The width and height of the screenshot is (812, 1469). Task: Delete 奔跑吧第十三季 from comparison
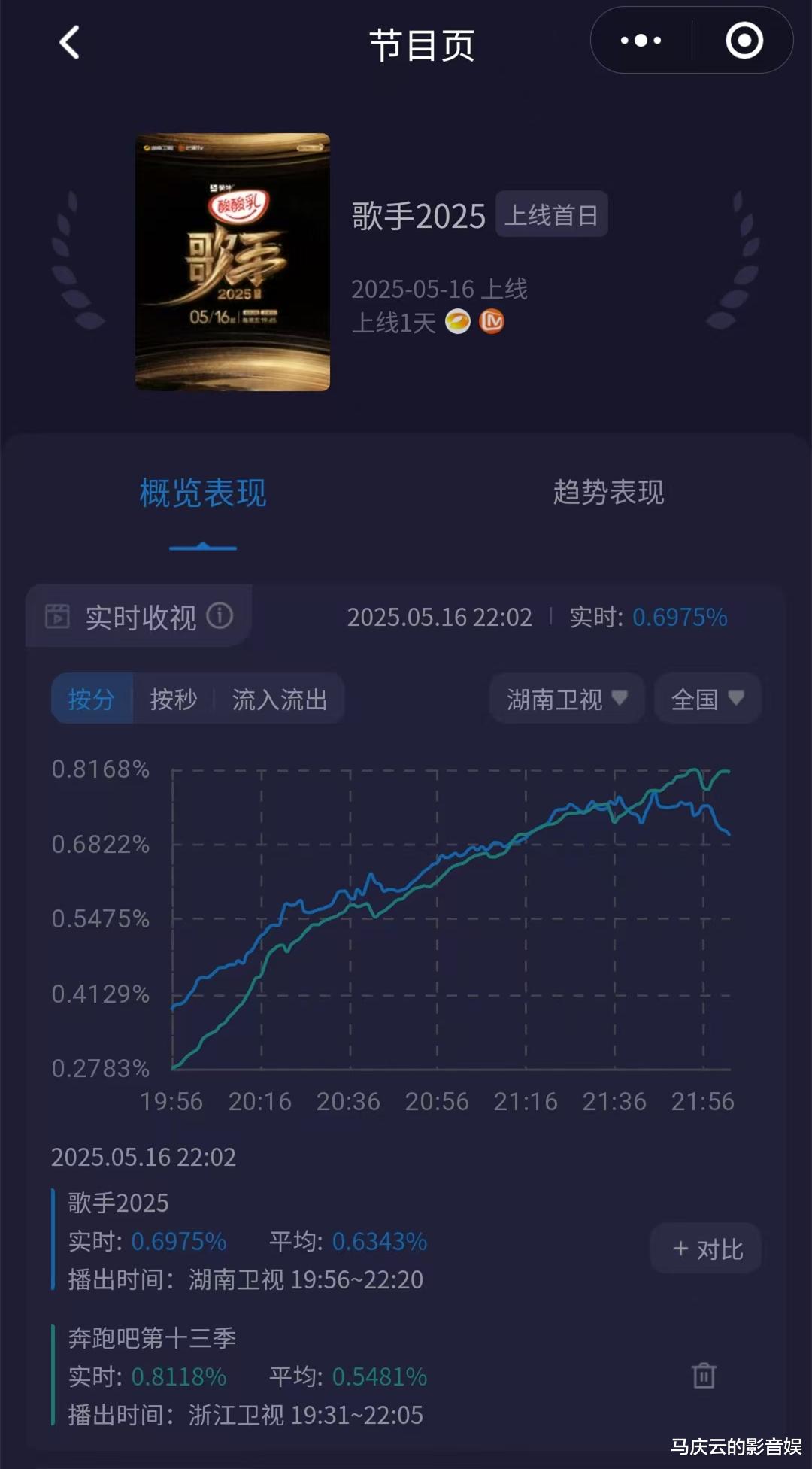(x=704, y=1375)
